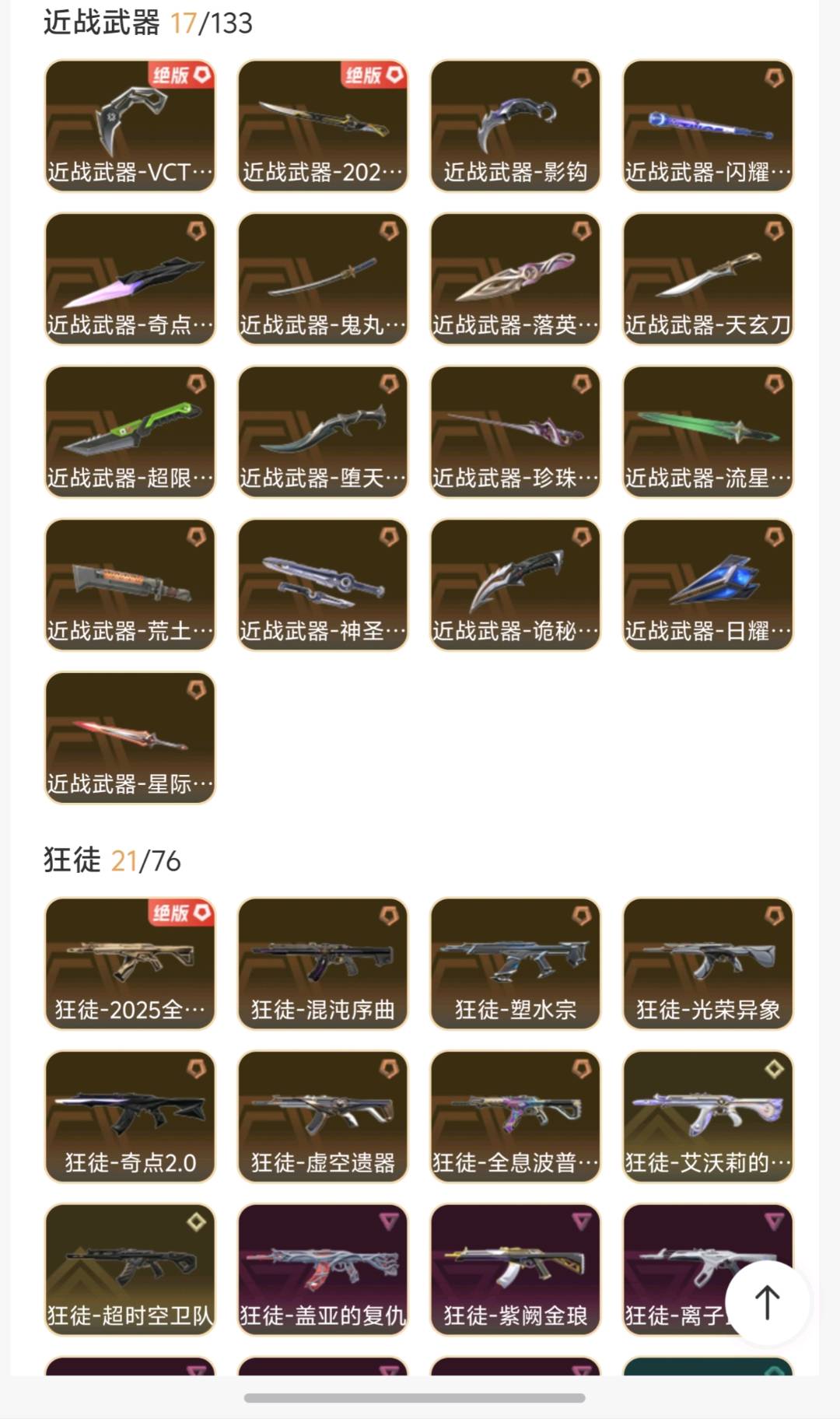Select the 近战武器-日耀 blue weapon
This screenshot has width=840, height=1419.
tap(708, 584)
